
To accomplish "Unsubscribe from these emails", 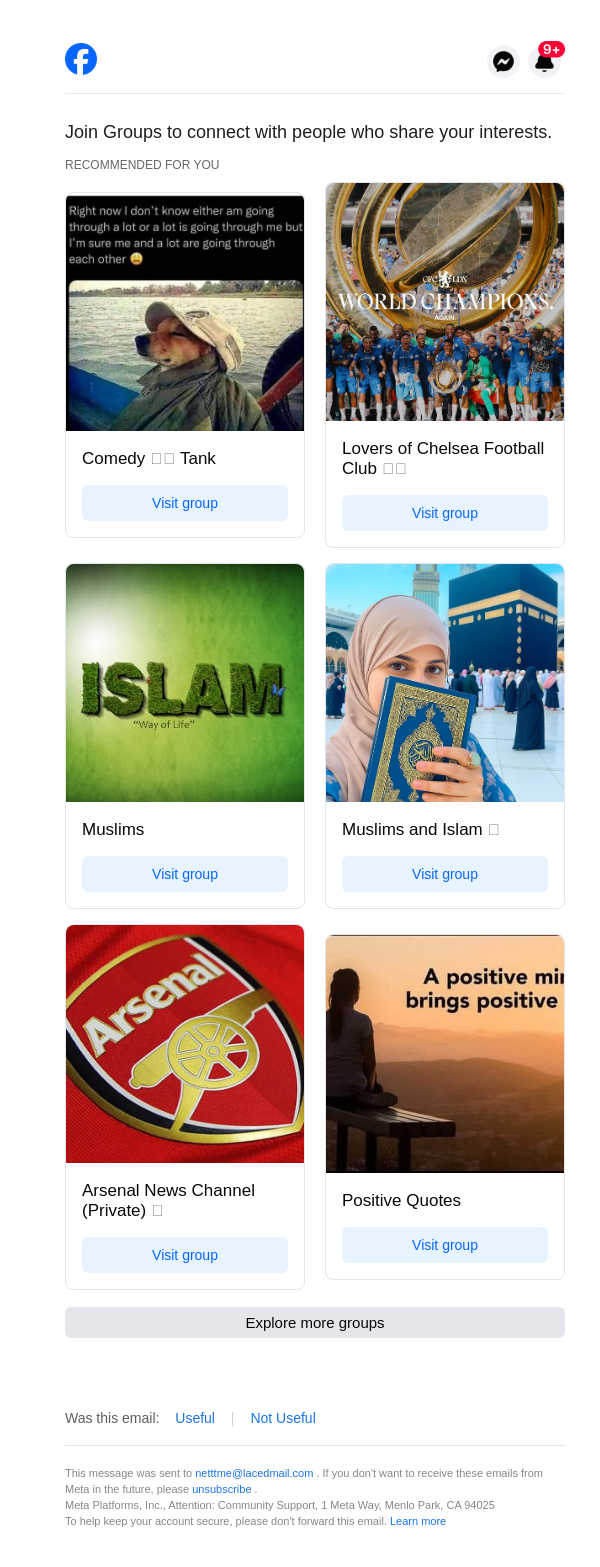I will (222, 1489).
